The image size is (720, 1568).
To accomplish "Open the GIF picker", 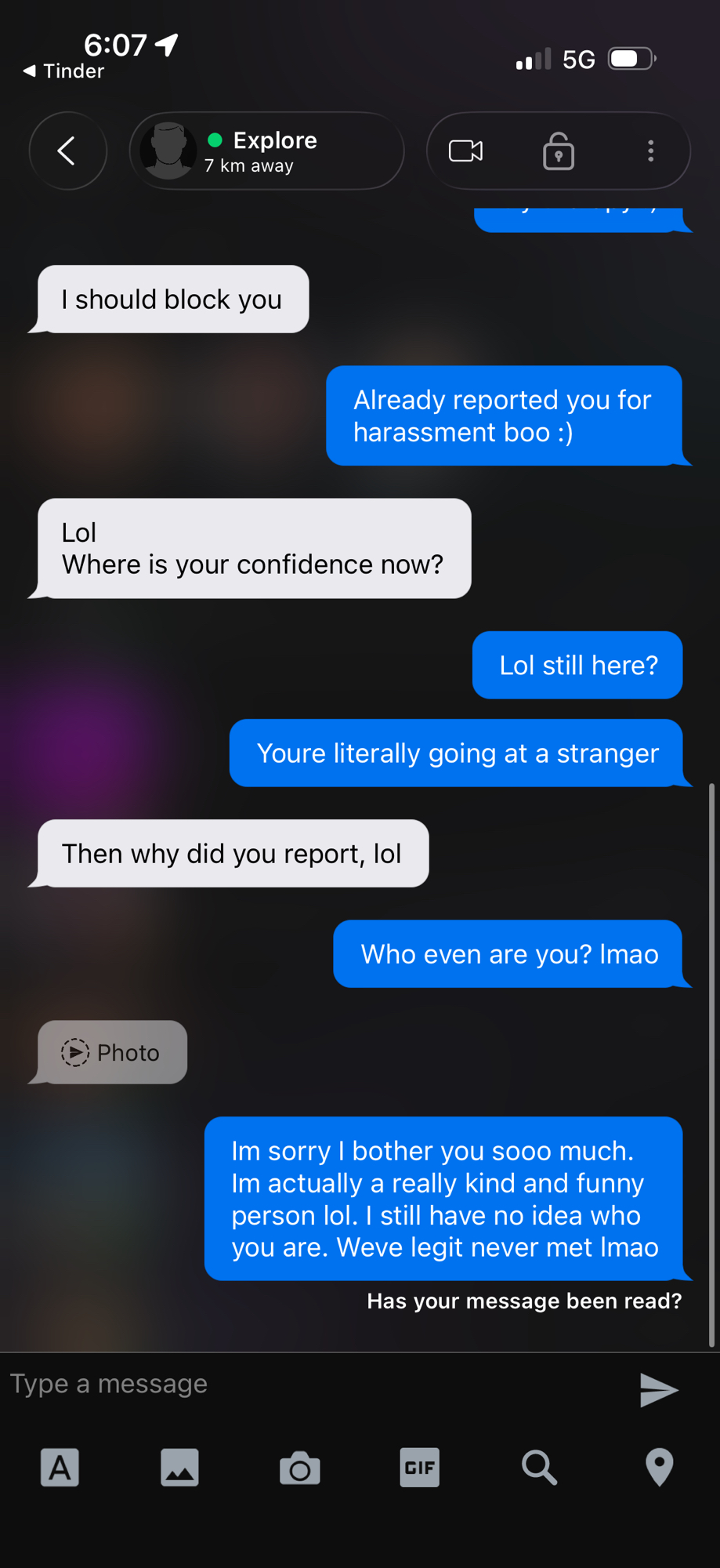I will 419,1467.
